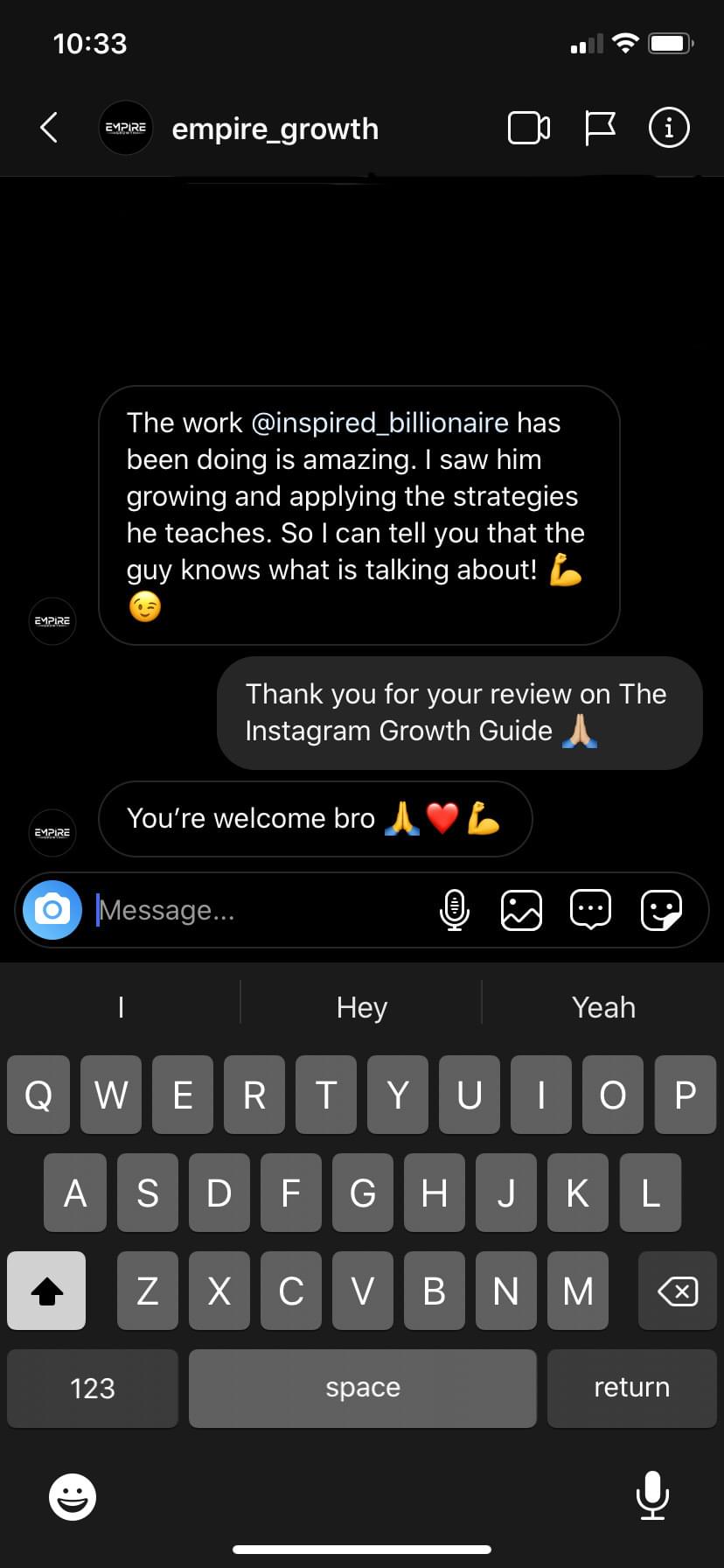Open conversation details info icon

669,128
